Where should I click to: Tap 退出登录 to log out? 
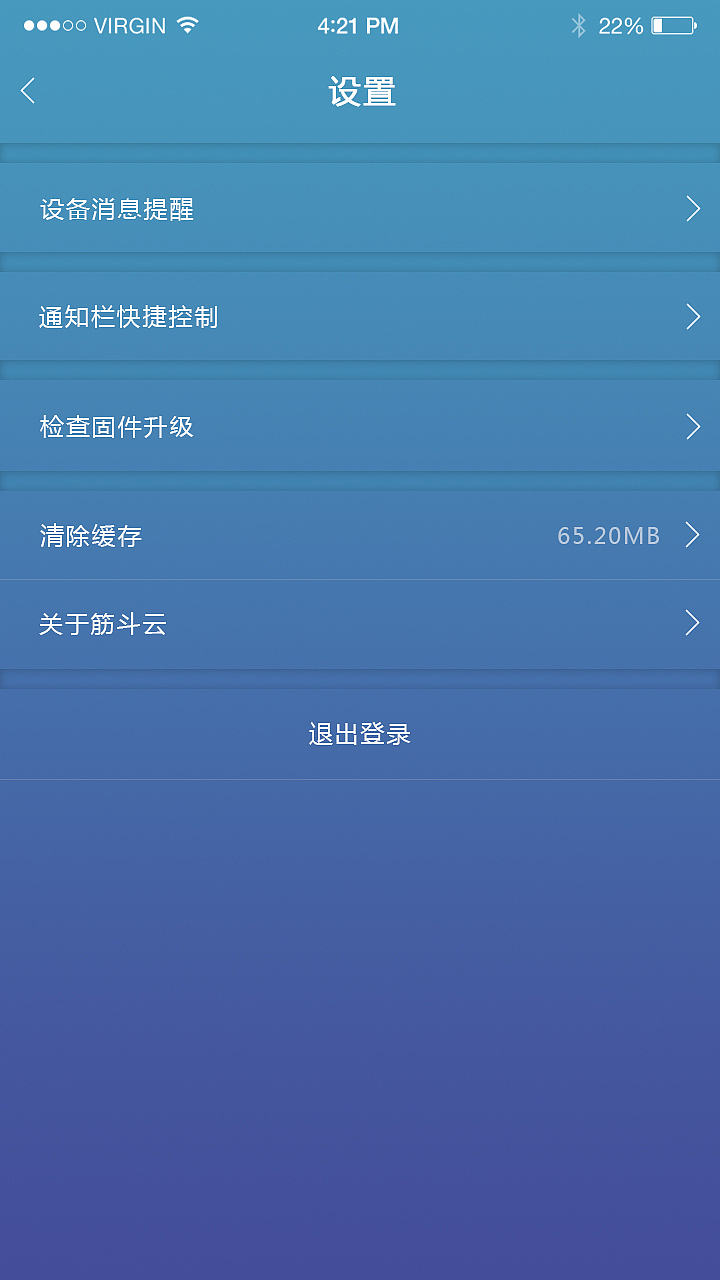pyautogui.click(x=358, y=733)
